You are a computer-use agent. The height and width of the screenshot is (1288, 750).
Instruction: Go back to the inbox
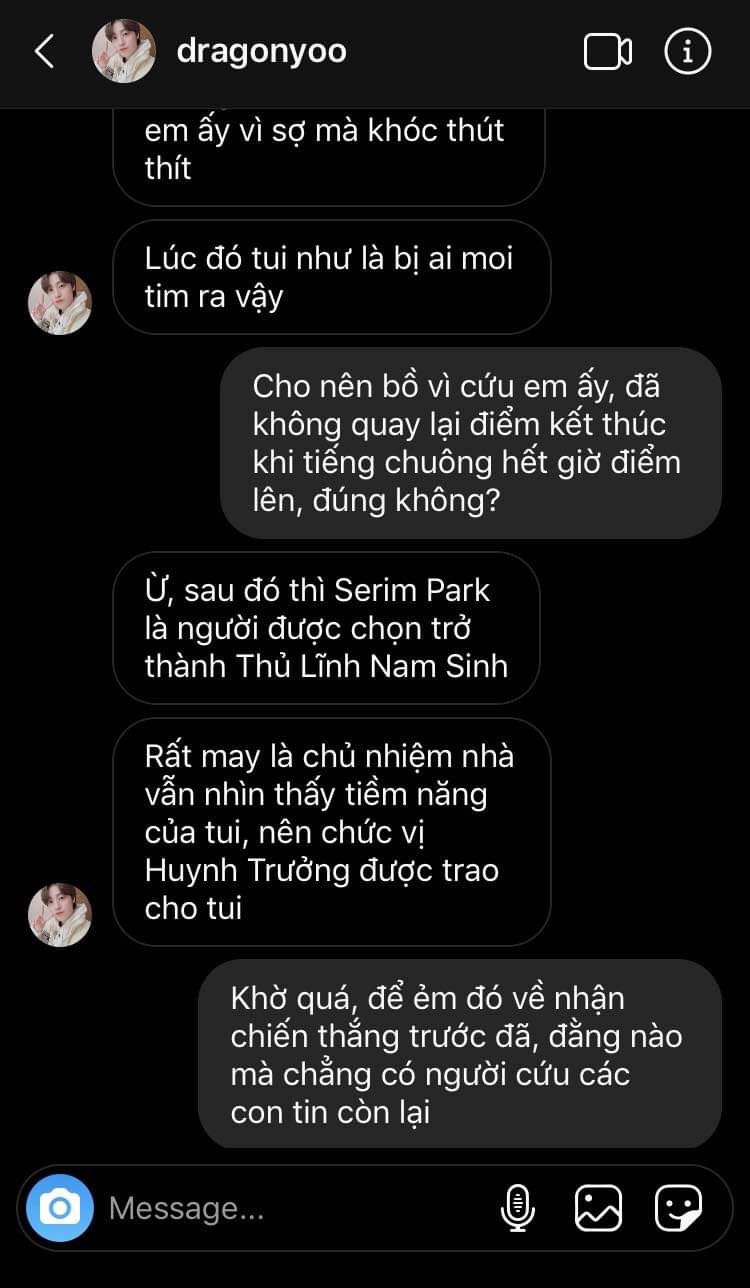(x=44, y=52)
